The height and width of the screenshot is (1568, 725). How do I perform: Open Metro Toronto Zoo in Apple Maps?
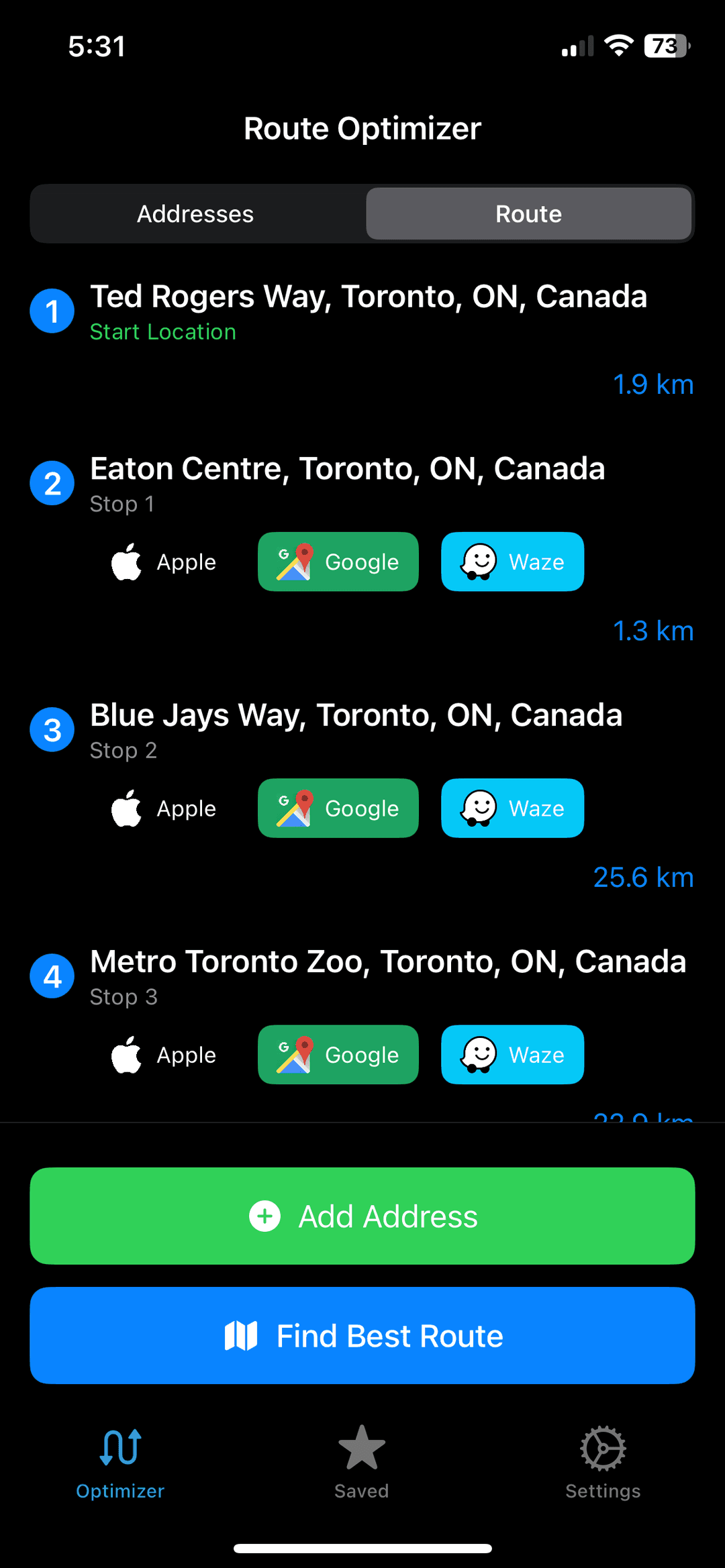164,1055
